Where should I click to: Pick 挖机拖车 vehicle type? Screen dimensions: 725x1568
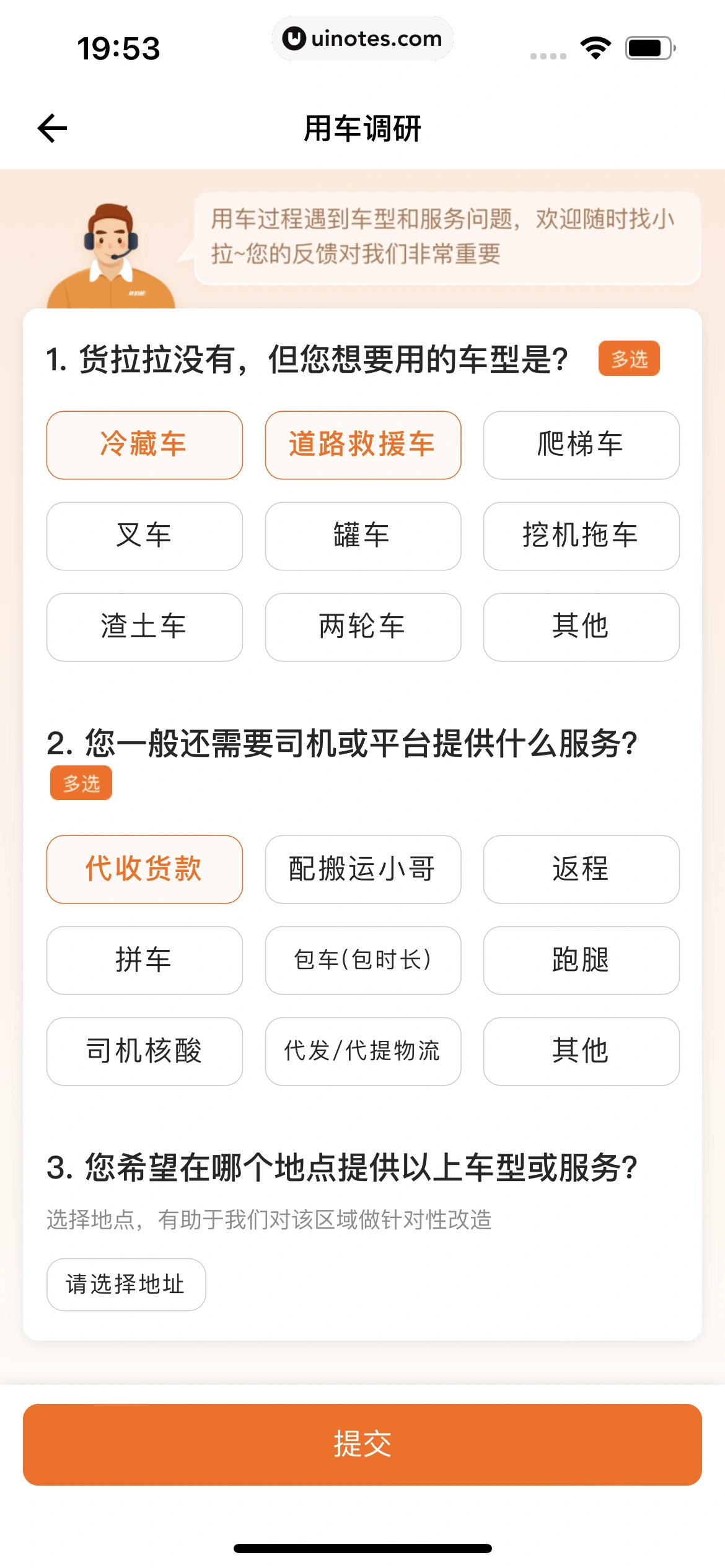(x=581, y=536)
